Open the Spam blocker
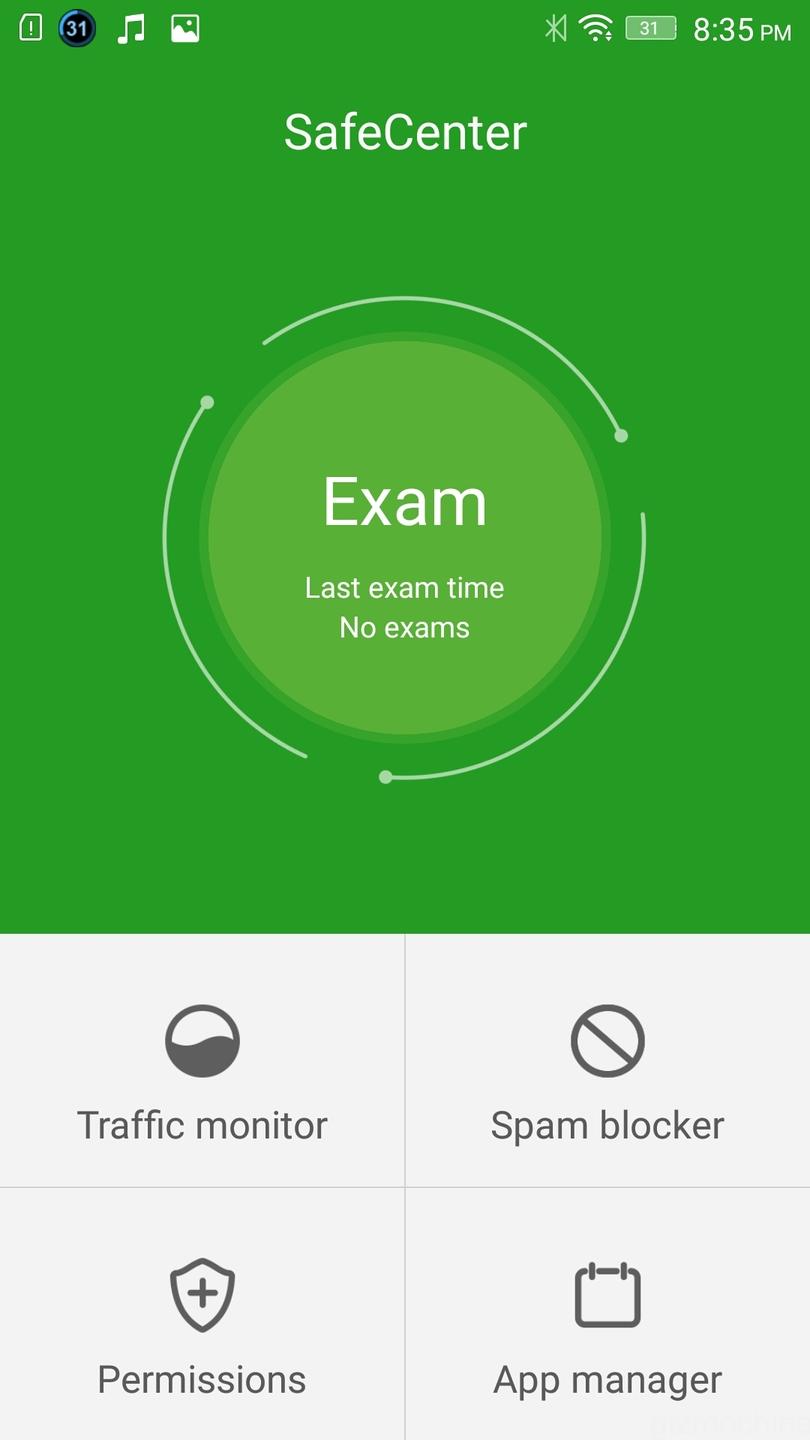Viewport: 810px width, 1440px height. click(x=607, y=1064)
